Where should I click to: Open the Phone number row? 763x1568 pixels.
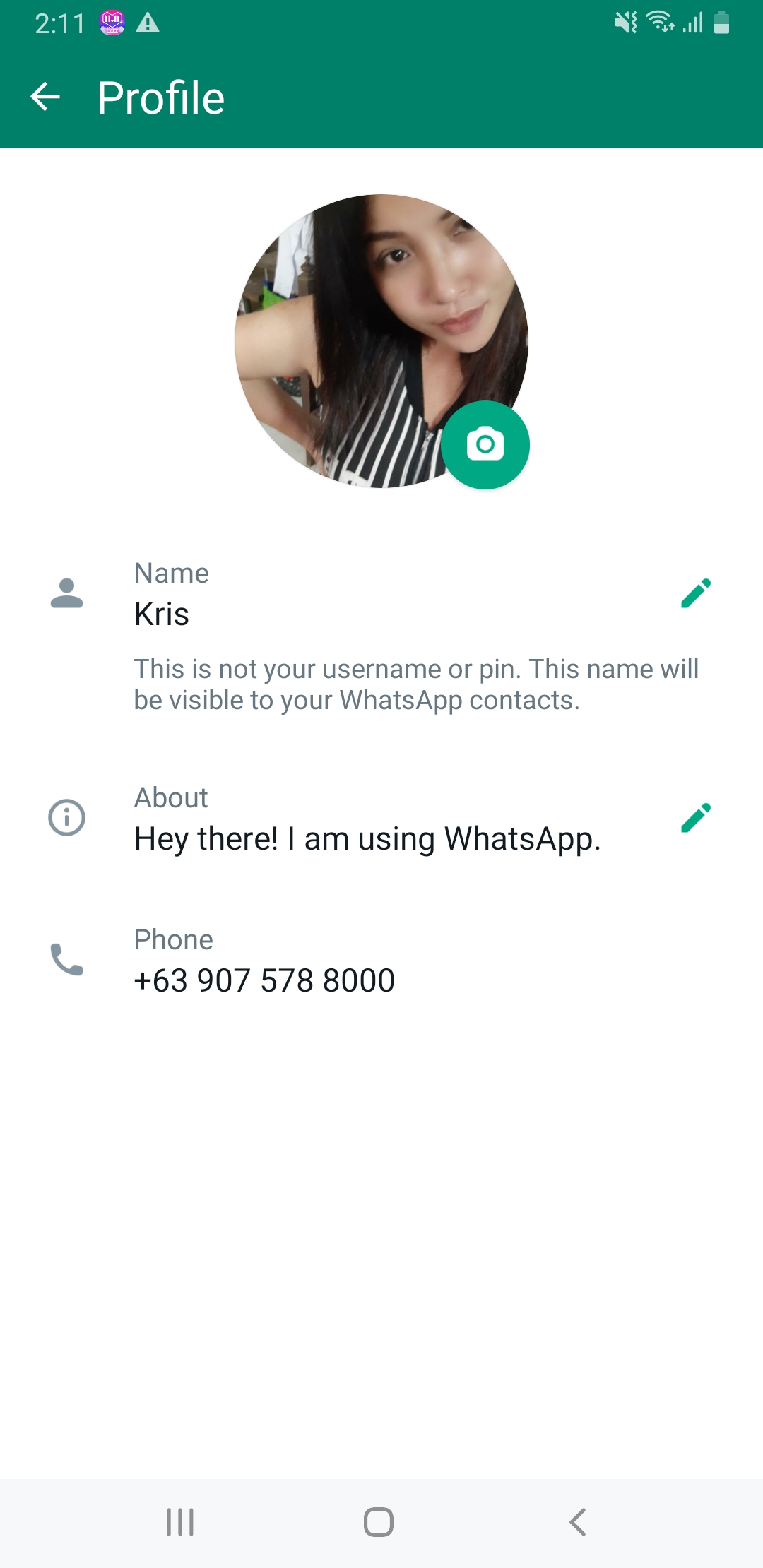pos(381,960)
